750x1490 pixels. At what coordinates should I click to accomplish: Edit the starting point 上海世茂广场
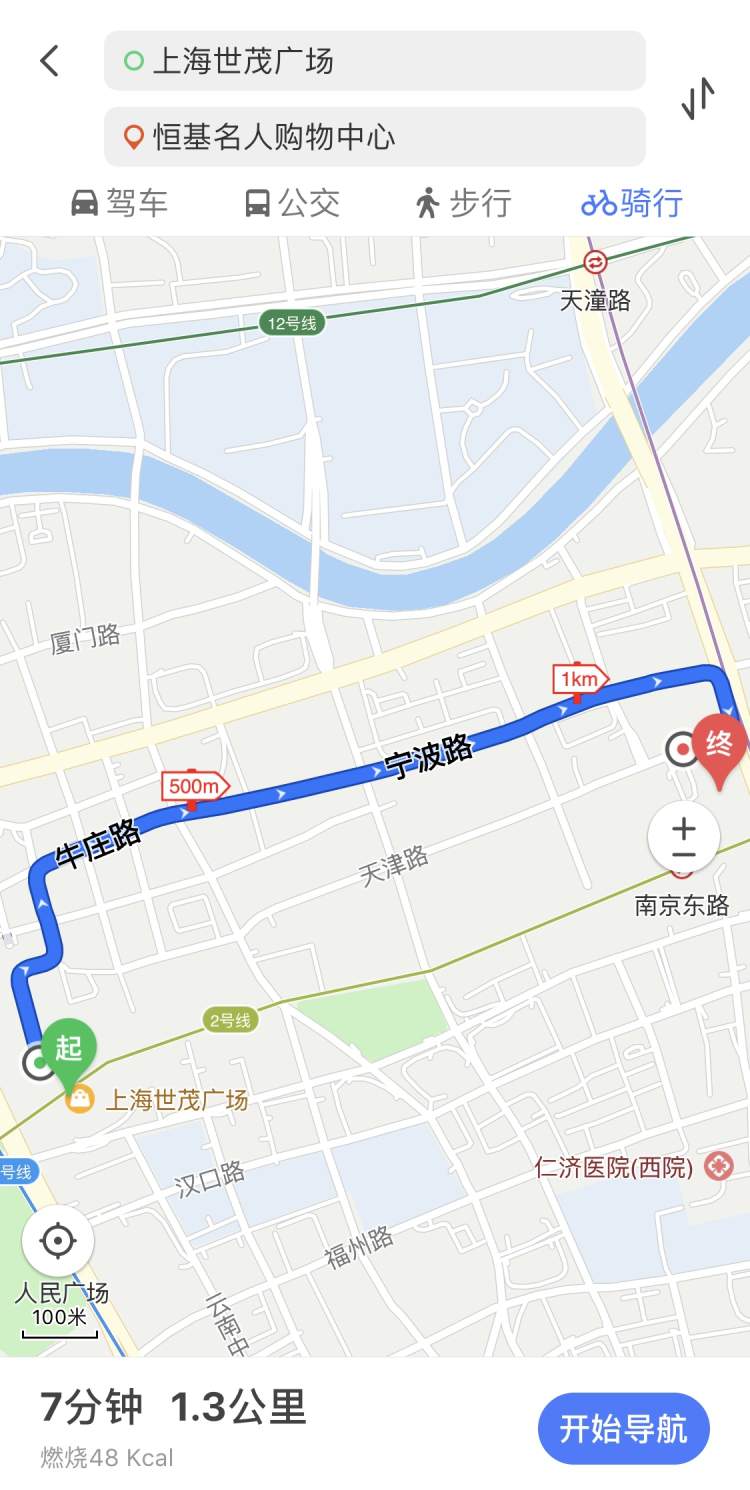click(374, 61)
